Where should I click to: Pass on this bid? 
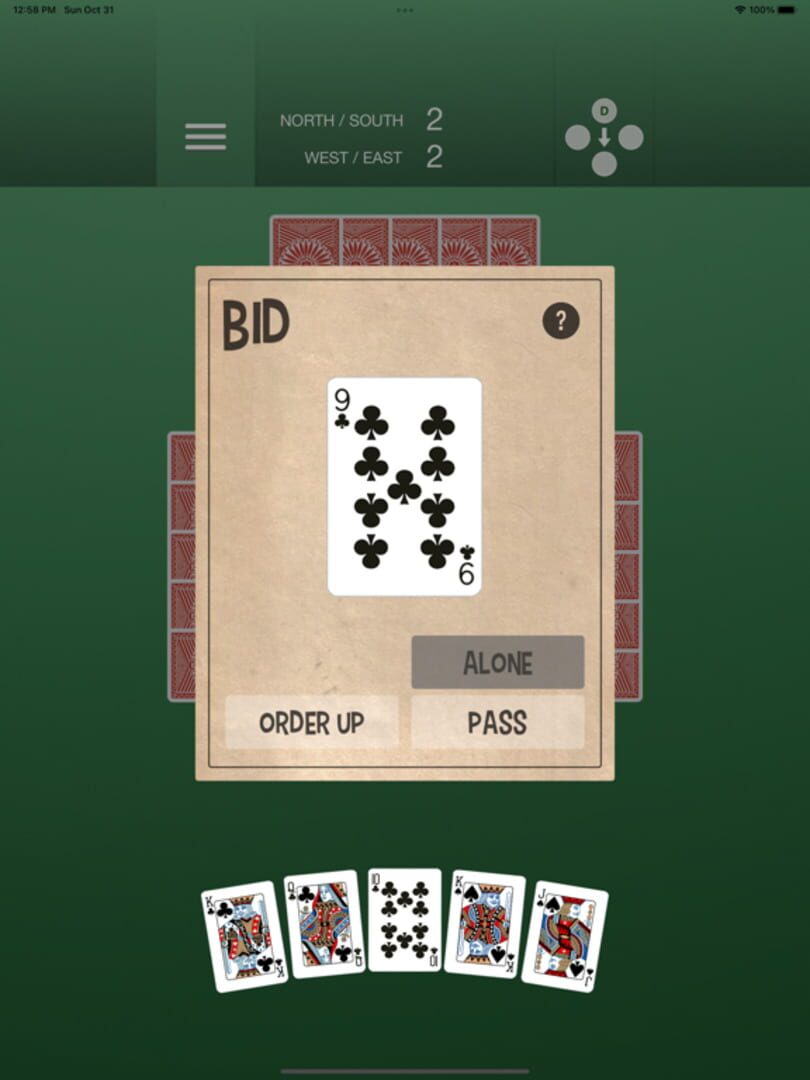pos(497,722)
